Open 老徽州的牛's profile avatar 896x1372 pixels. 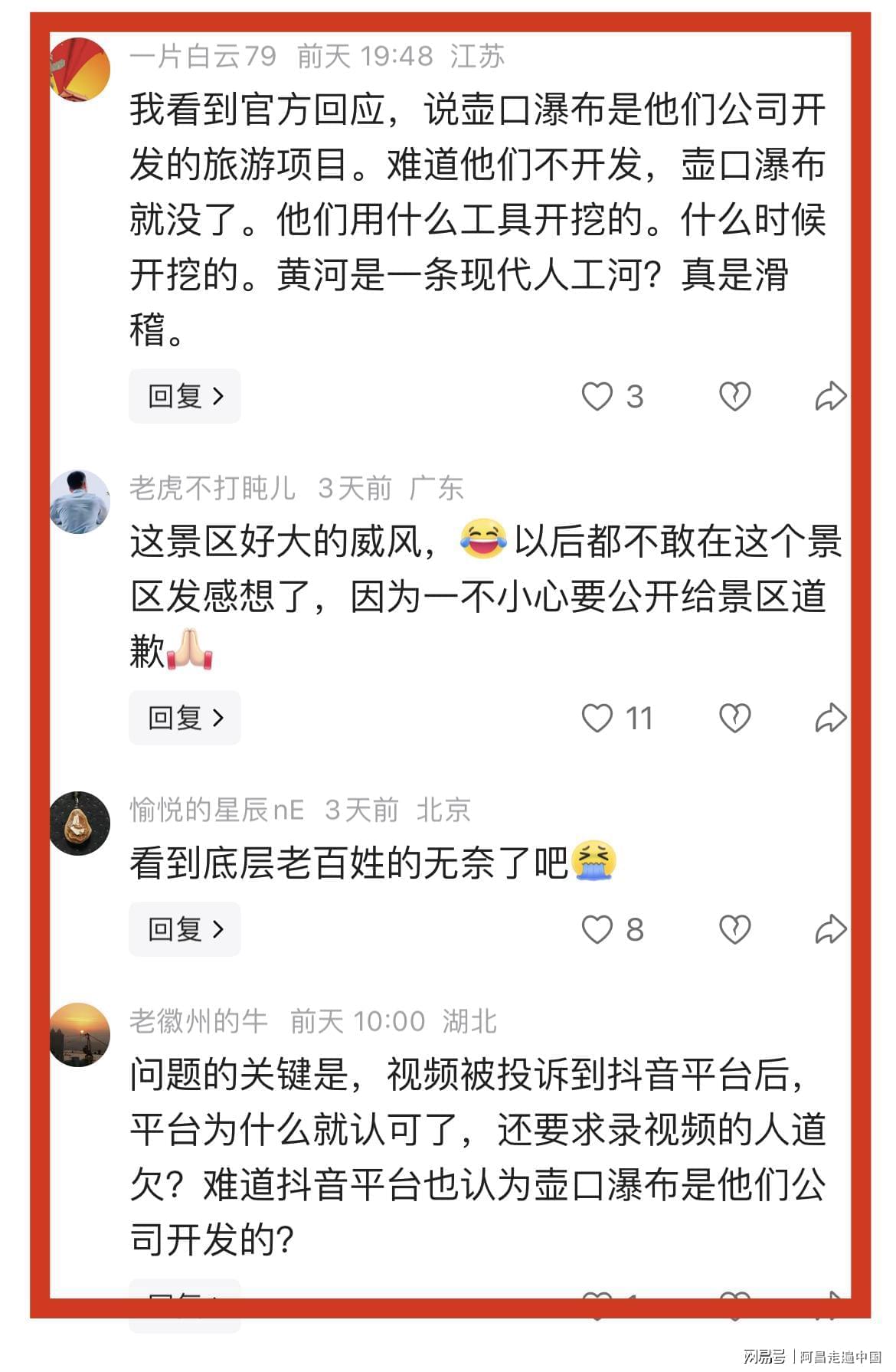(x=80, y=1034)
